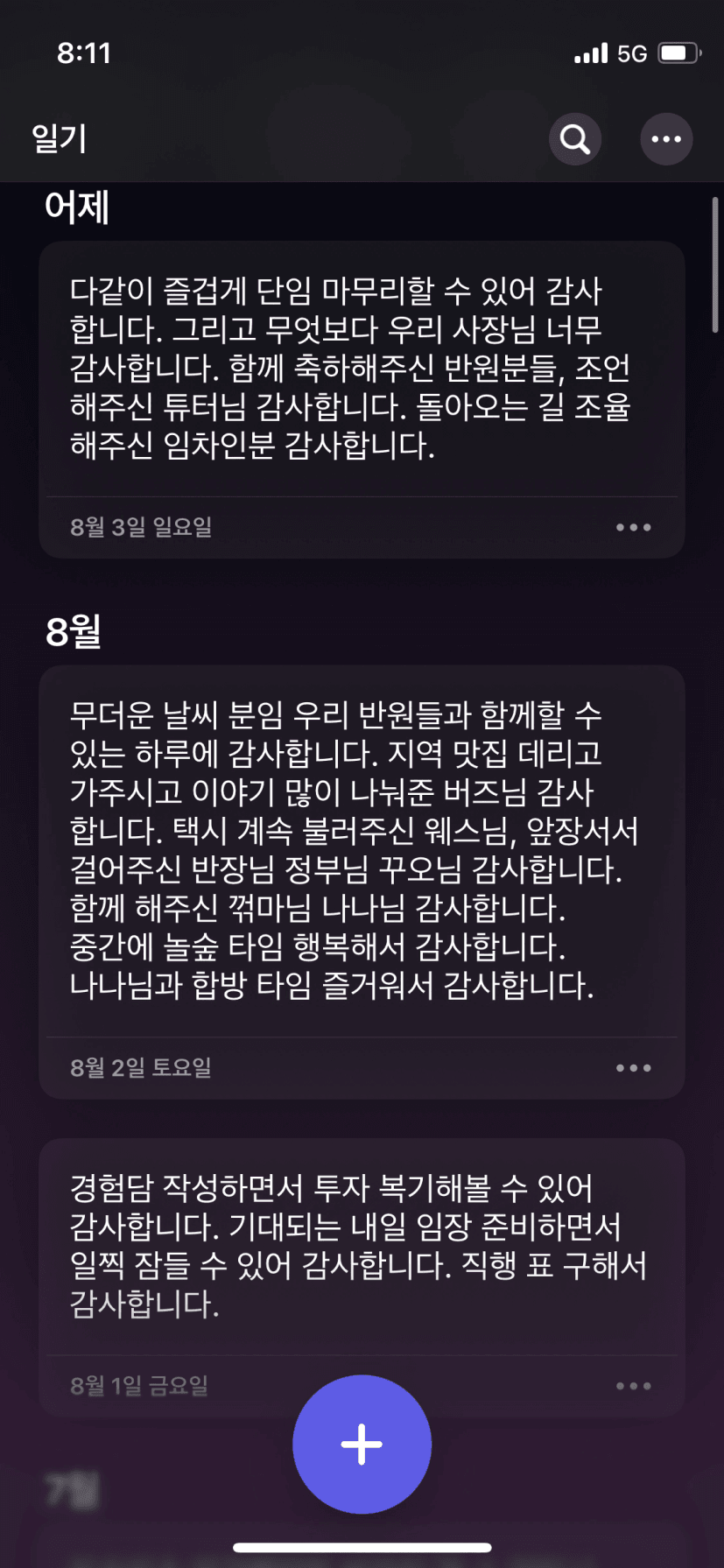The image size is (724, 1568).
Task: Open the journal search
Action: click(575, 138)
